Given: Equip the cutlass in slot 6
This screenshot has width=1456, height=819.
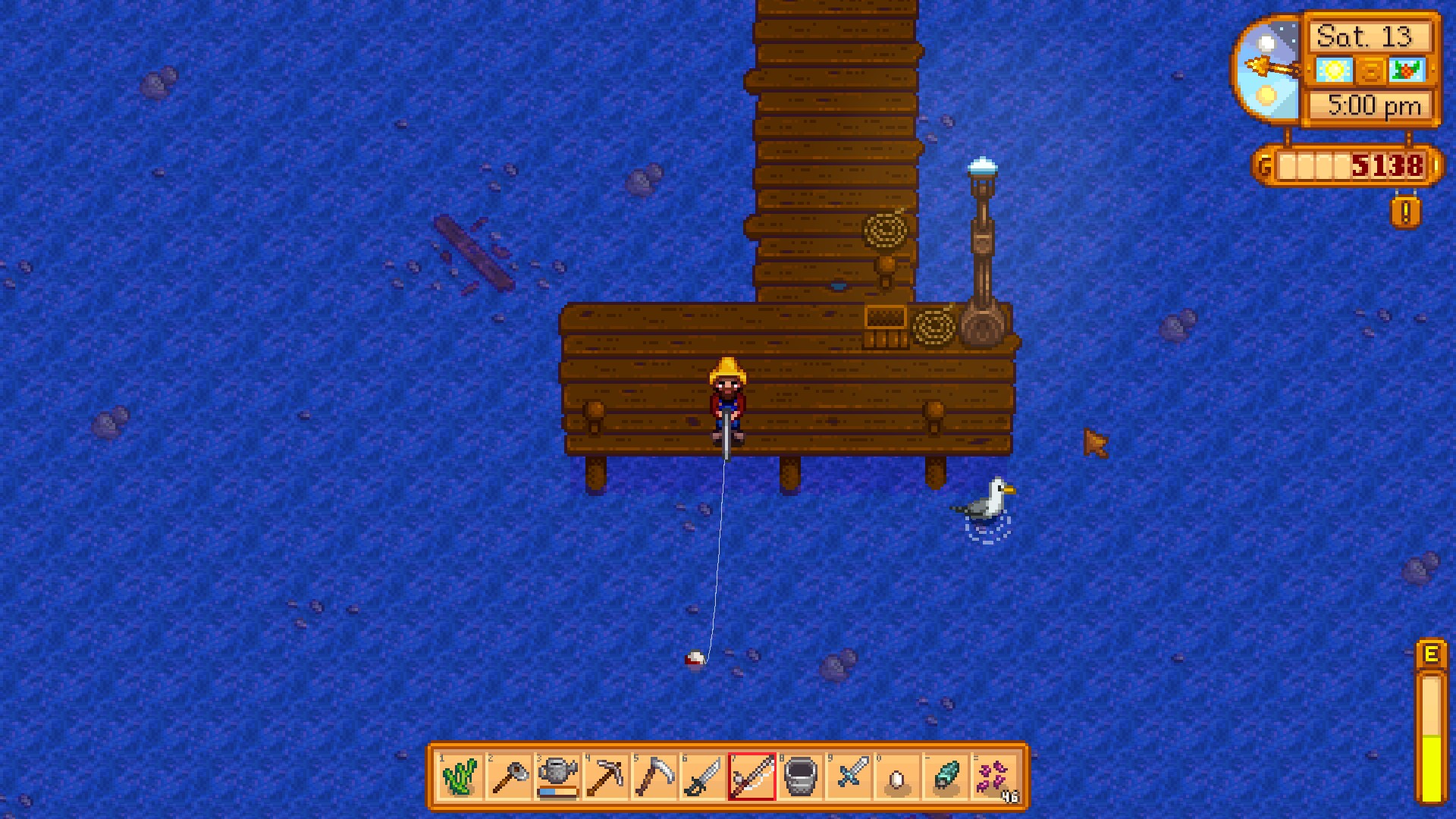Looking at the screenshot, I should click(x=703, y=777).
